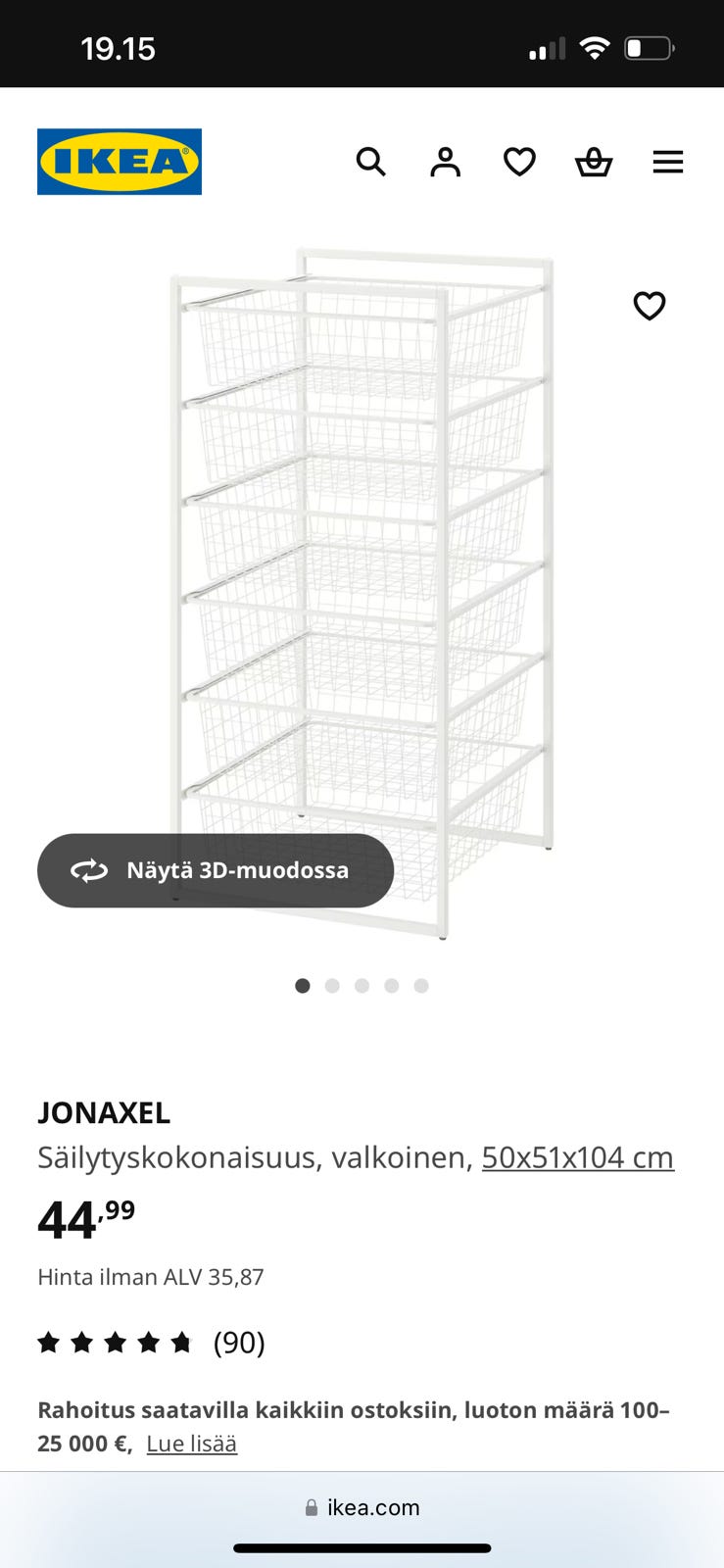View the 90 customer reviews rating
The width and height of the screenshot is (724, 1568).
pyautogui.click(x=152, y=1342)
